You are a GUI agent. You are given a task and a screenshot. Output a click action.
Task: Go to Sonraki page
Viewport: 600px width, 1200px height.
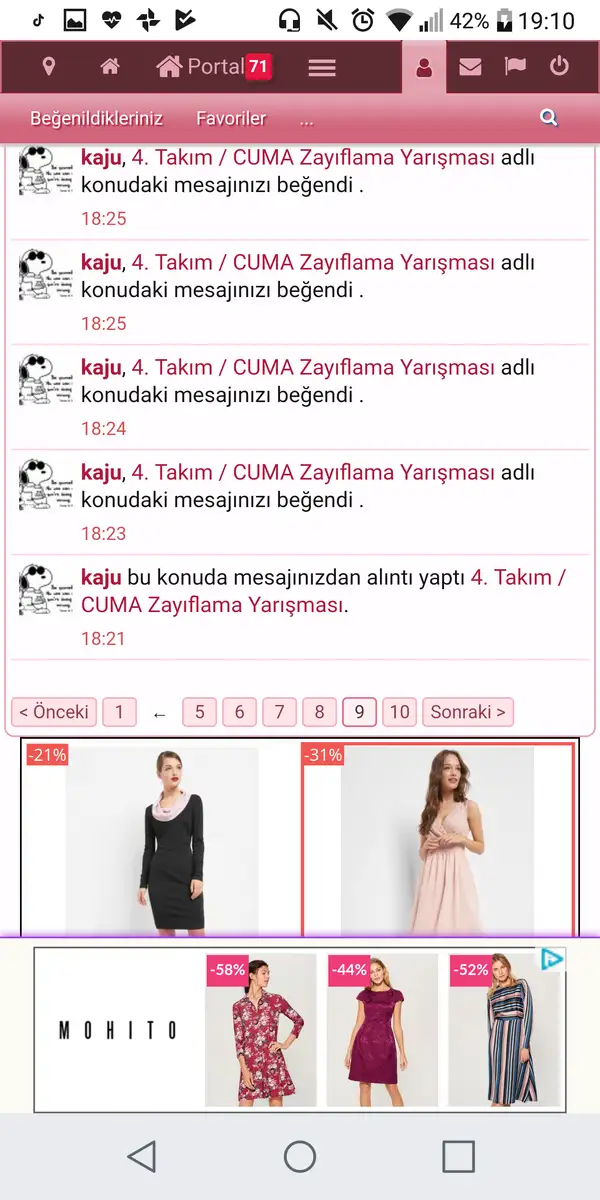(x=468, y=712)
